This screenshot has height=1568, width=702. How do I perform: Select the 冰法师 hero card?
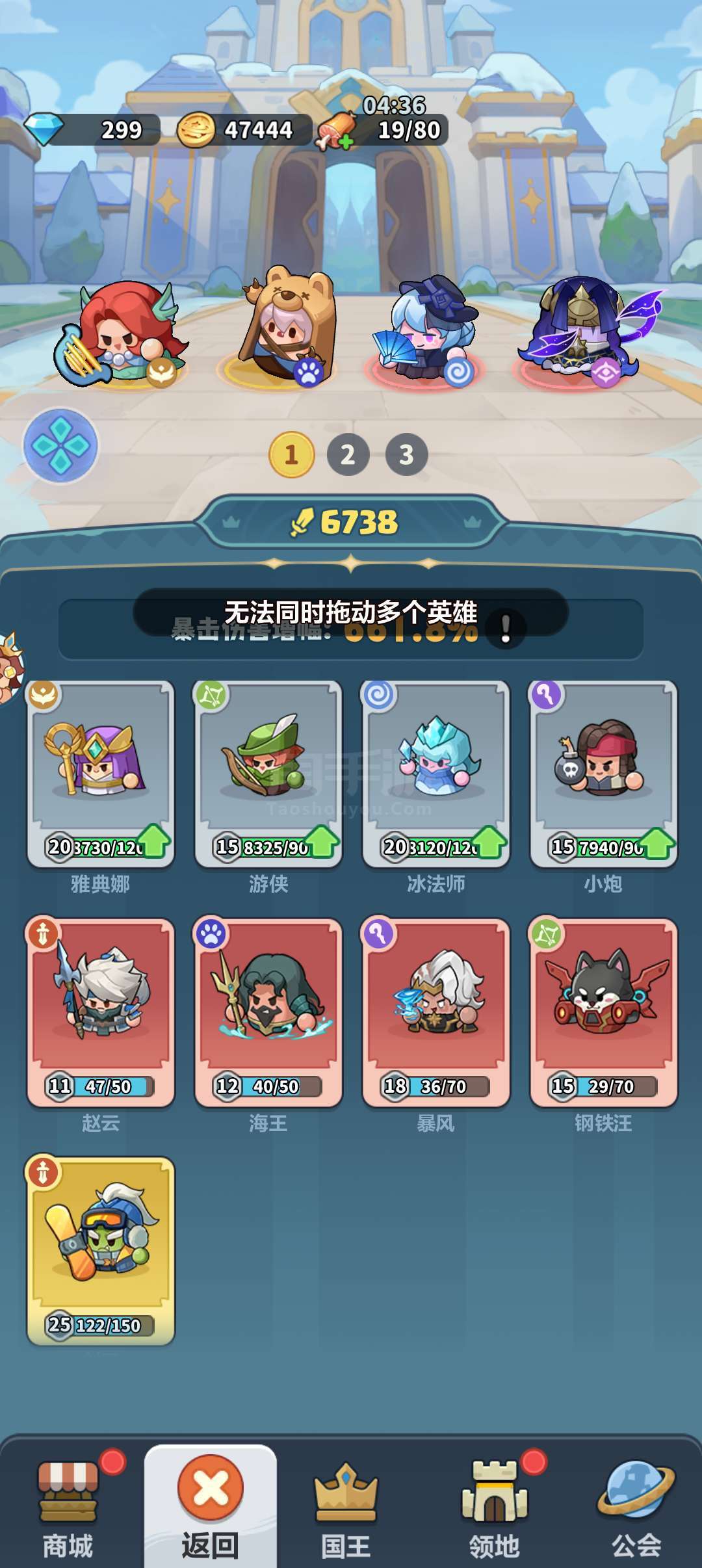click(x=436, y=774)
